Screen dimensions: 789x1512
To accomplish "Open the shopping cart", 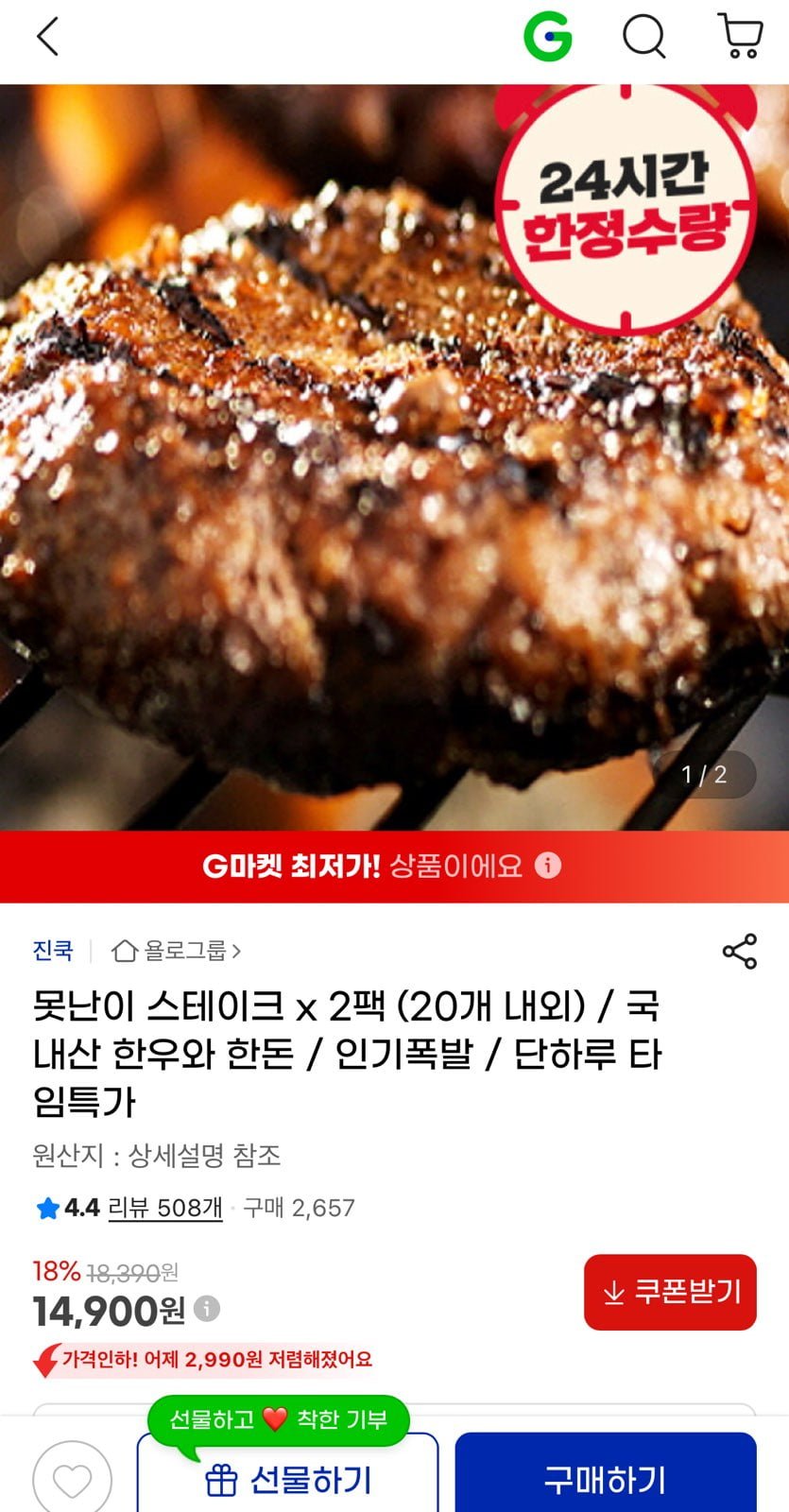I will tap(741, 38).
